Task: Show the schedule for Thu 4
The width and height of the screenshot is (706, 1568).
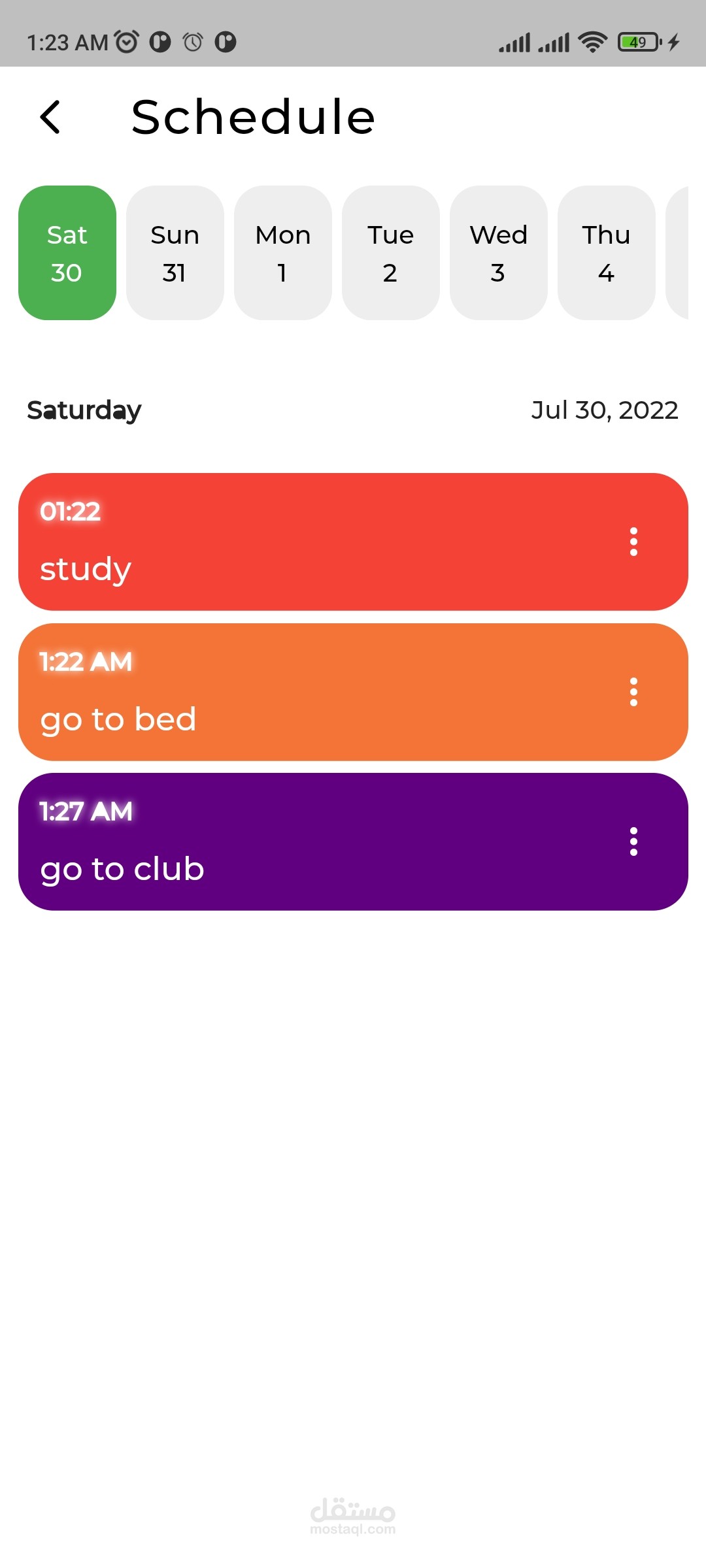Action: [x=607, y=253]
